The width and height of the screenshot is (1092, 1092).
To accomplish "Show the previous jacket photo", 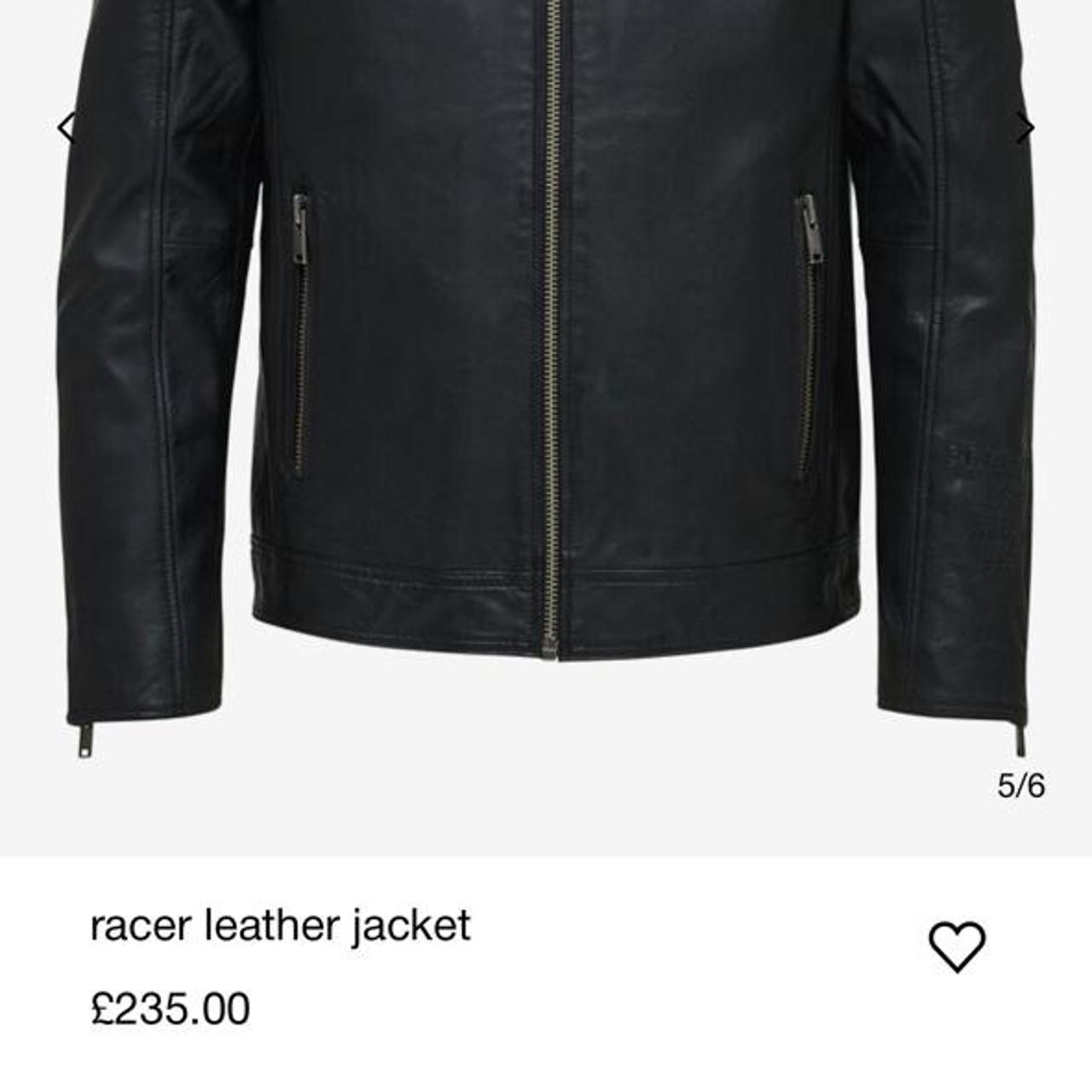I will (x=67, y=128).
